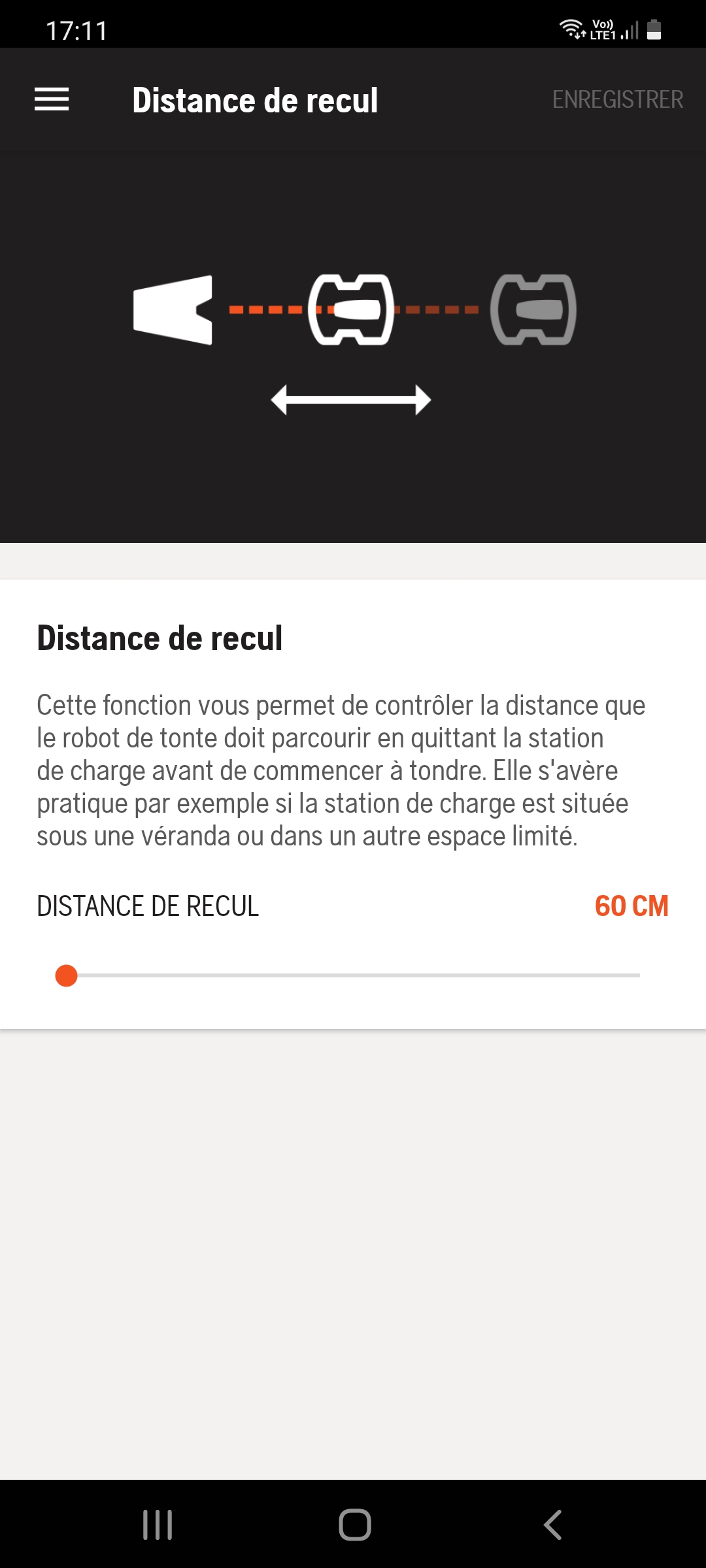This screenshot has width=706, height=1568.
Task: Tap ENREGISTRER to save the distance
Action: 617,99
